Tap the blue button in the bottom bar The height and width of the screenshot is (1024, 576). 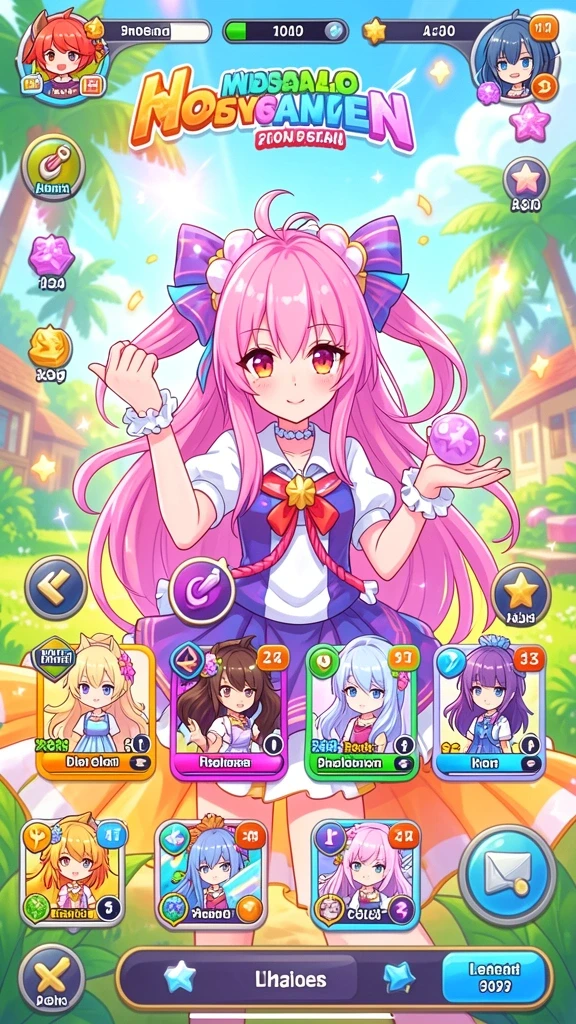[494, 977]
